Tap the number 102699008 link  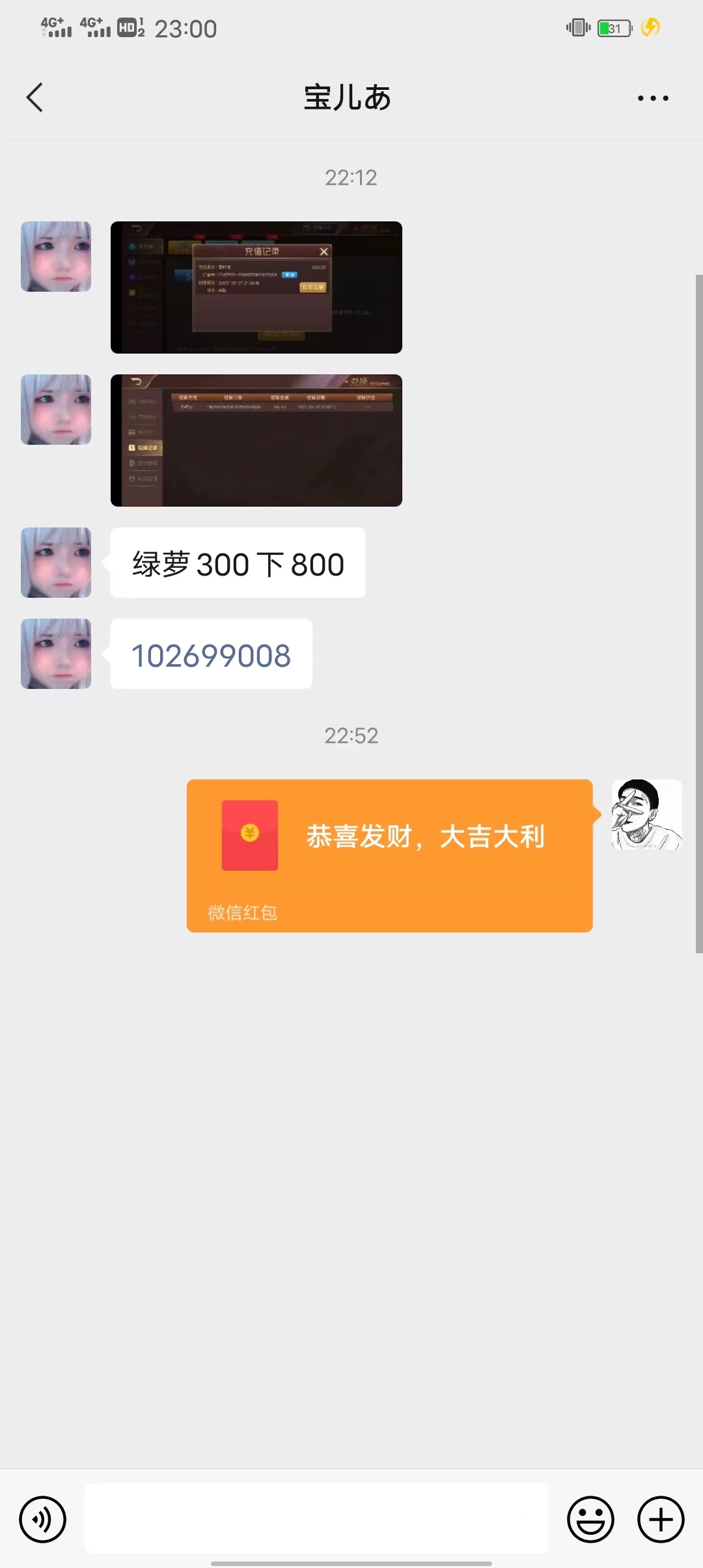click(x=211, y=655)
